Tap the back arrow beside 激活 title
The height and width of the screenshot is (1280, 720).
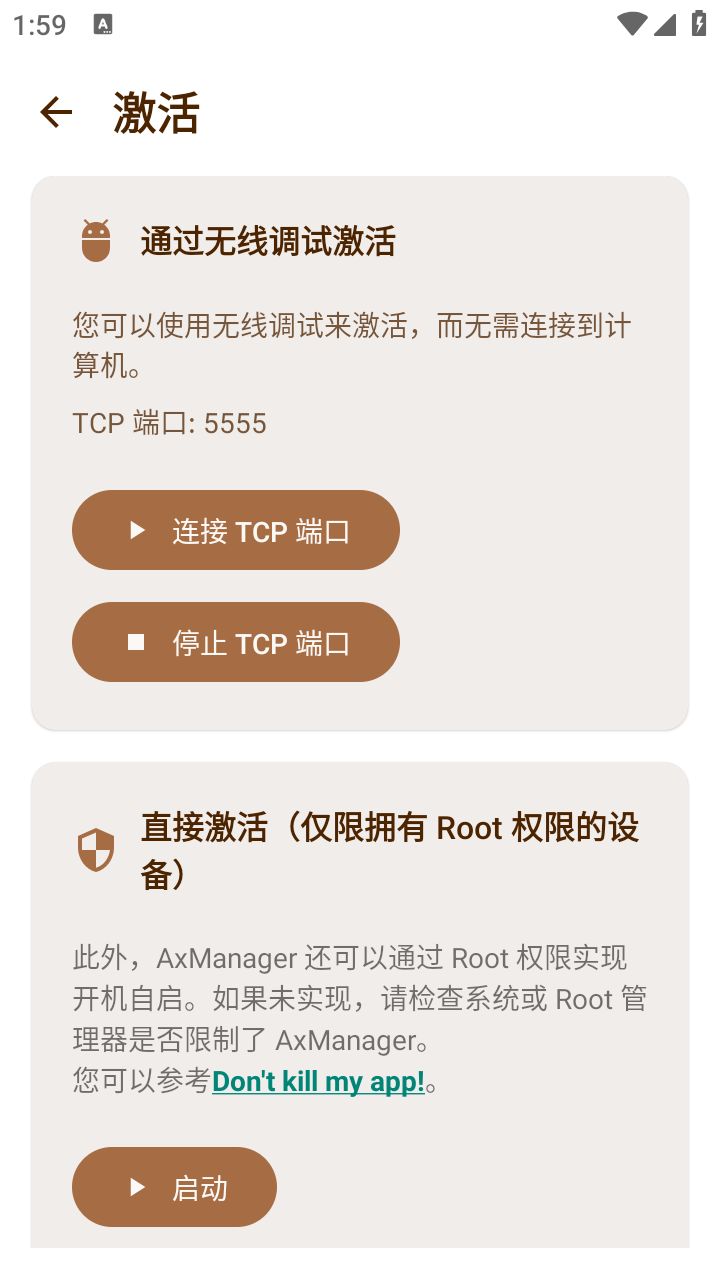coord(55,112)
